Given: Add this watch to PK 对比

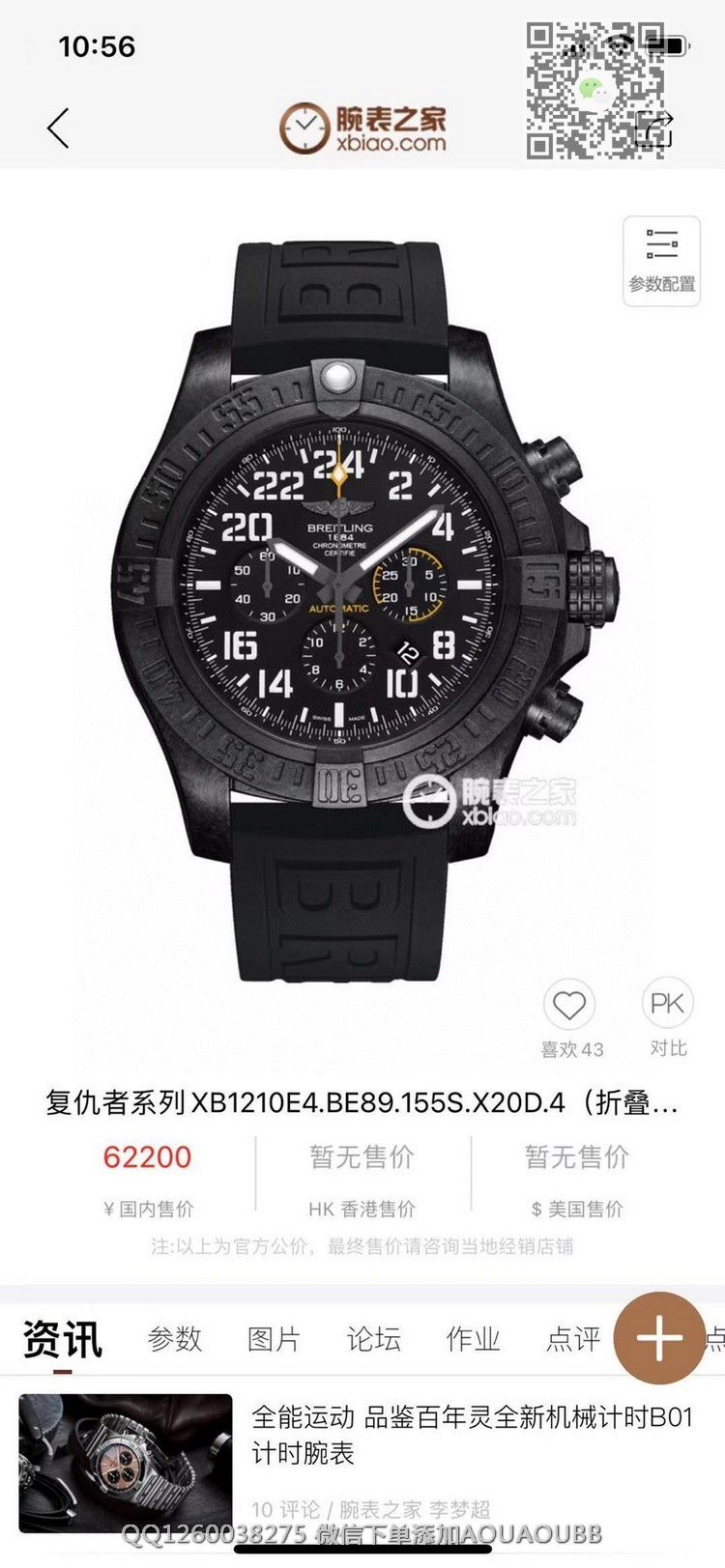Looking at the screenshot, I should pos(667,1005).
